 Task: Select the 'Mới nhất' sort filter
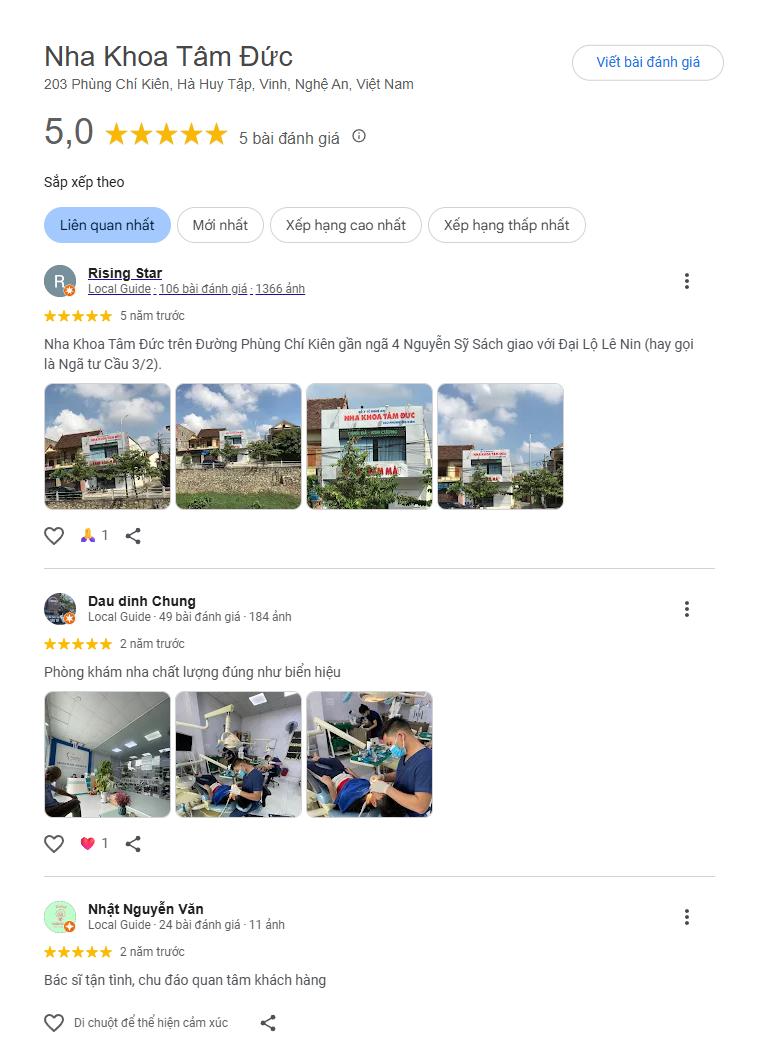point(219,225)
